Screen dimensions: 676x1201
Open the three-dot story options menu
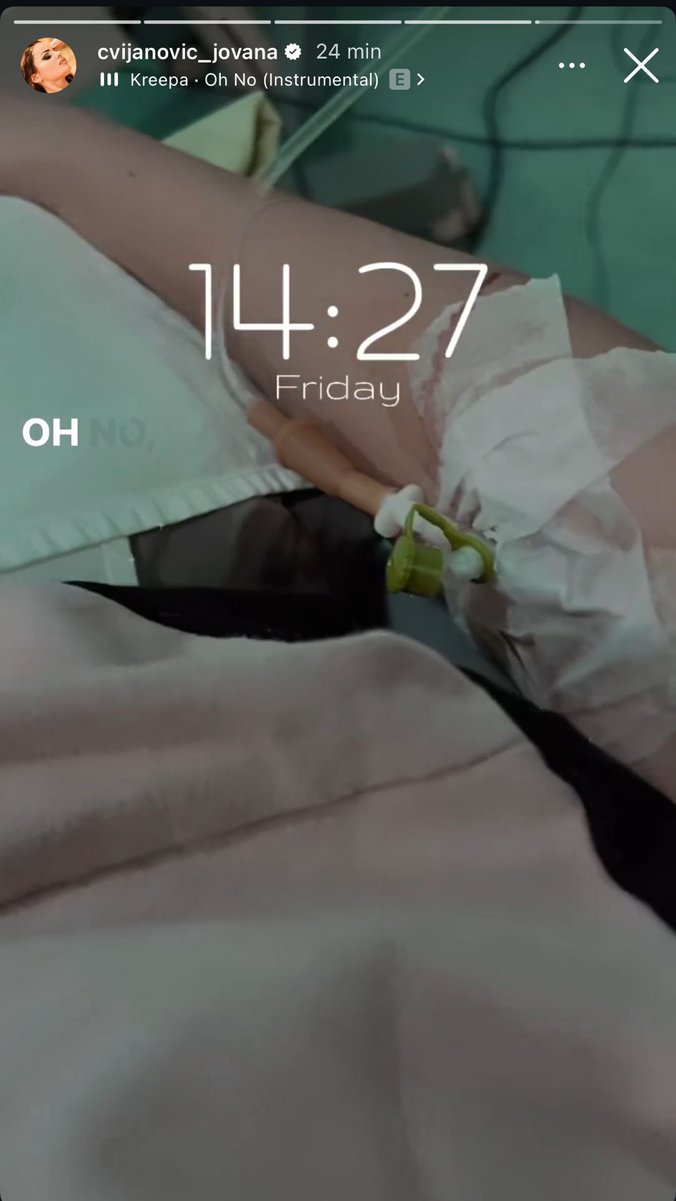pos(572,66)
